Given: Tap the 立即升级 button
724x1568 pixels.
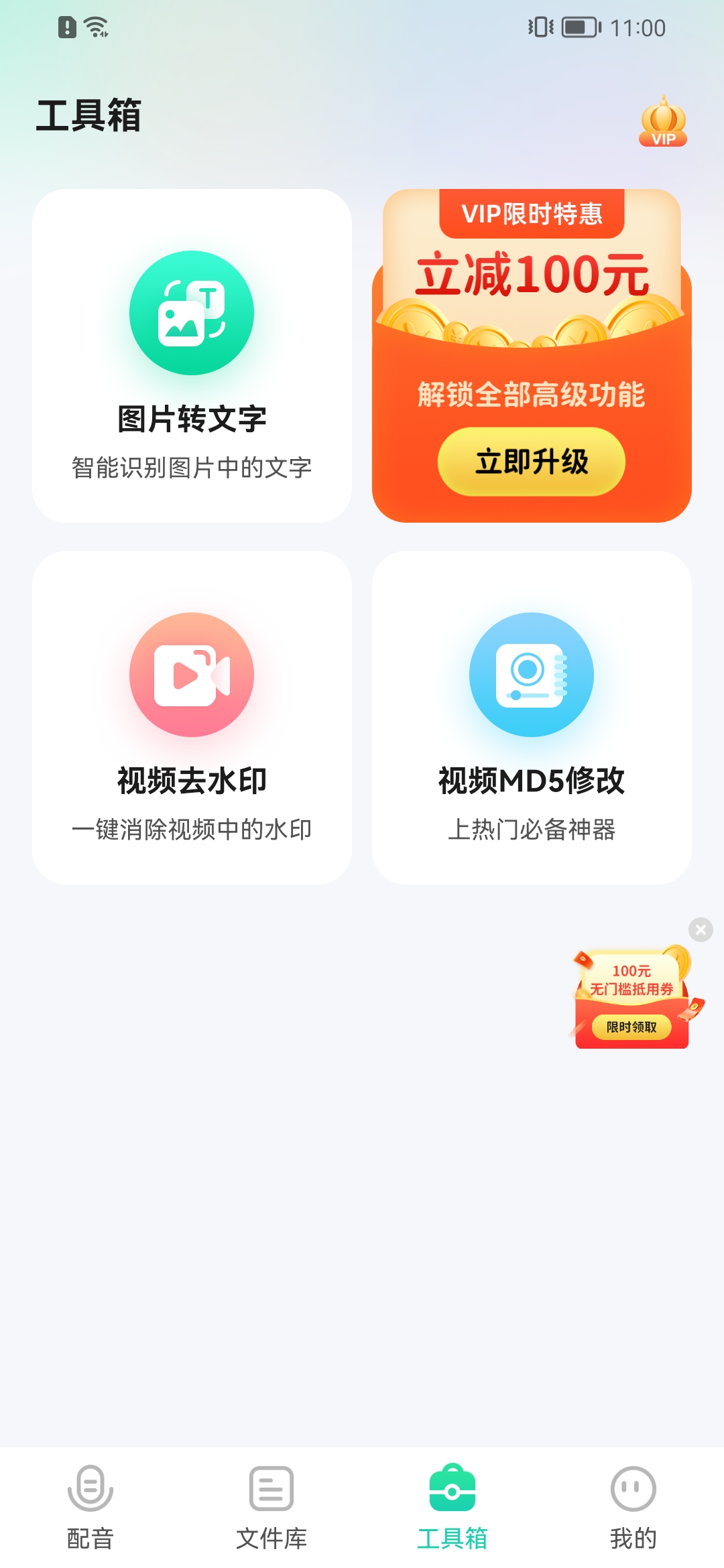Looking at the screenshot, I should click(531, 462).
